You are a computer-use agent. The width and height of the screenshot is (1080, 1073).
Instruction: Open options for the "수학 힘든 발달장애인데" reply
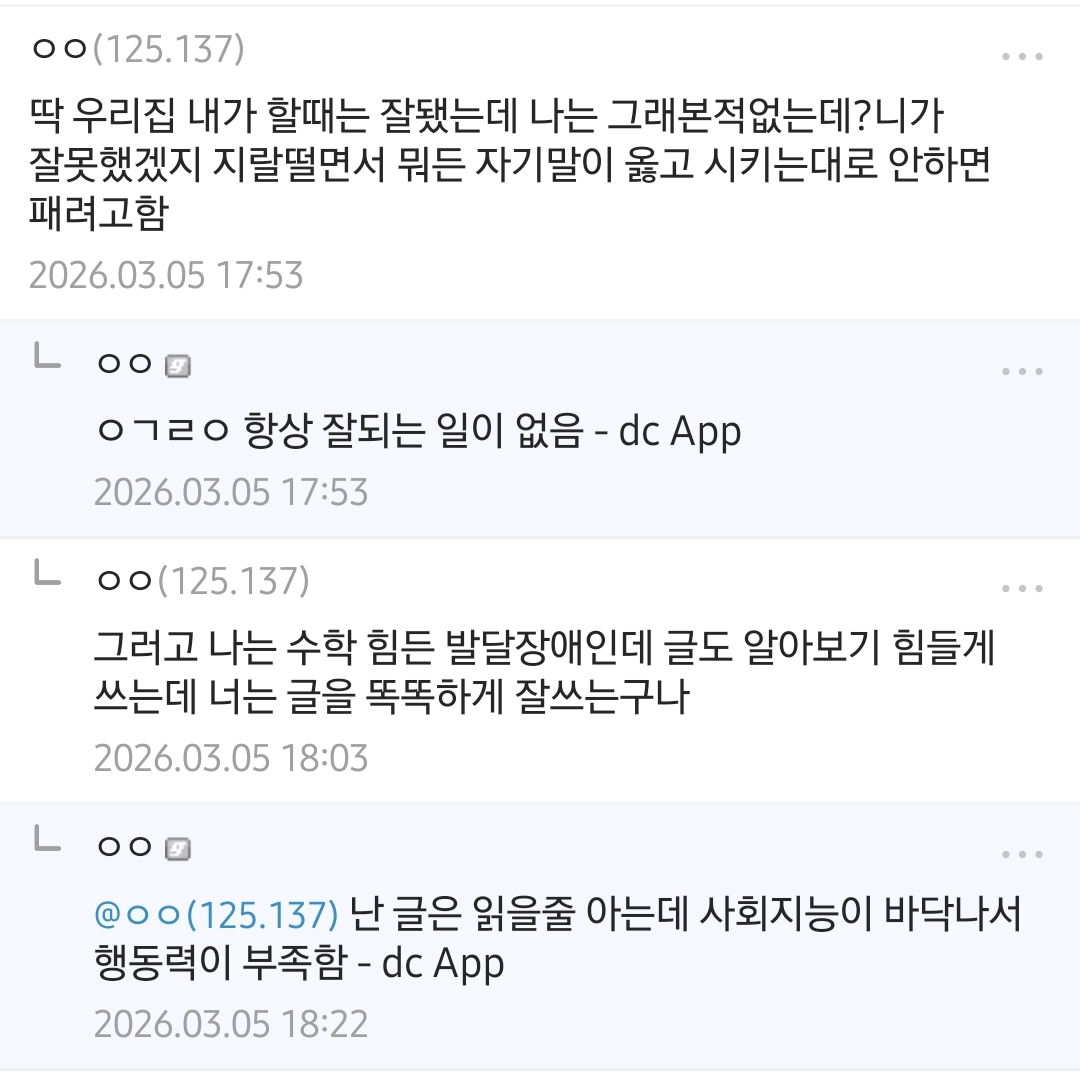pos(1022,588)
